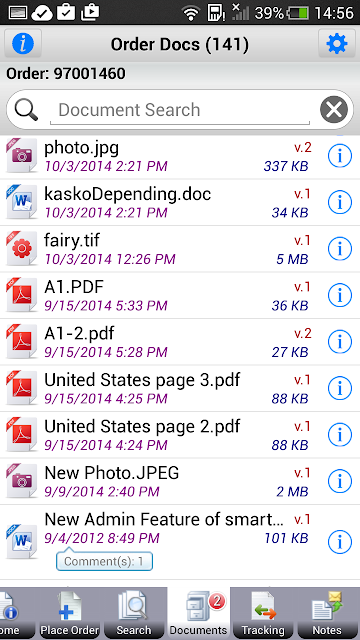Open the info button in the header
The height and width of the screenshot is (640, 360).
click(x=23, y=43)
